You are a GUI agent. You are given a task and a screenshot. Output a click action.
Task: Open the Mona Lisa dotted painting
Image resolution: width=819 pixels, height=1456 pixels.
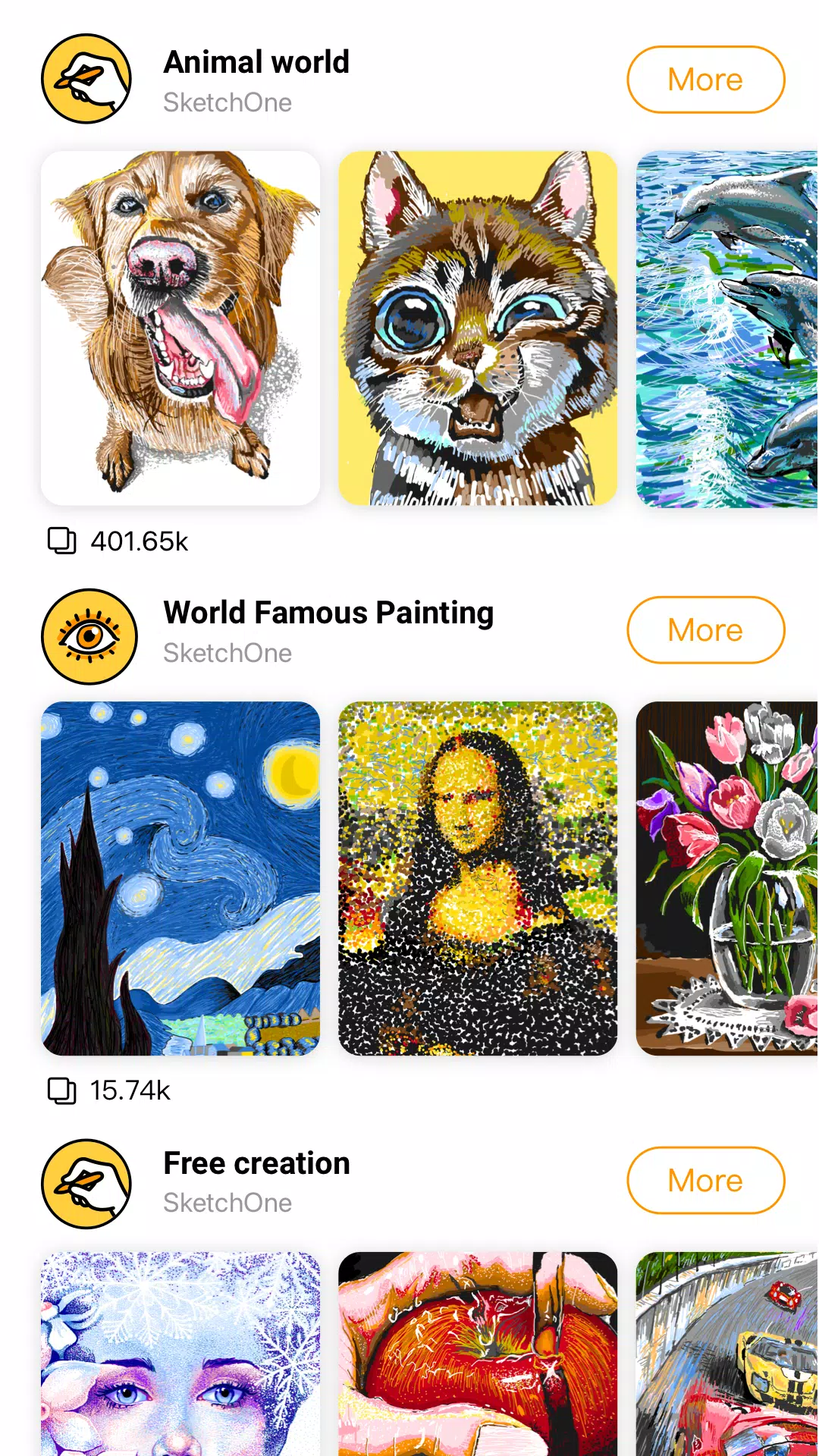(x=478, y=878)
